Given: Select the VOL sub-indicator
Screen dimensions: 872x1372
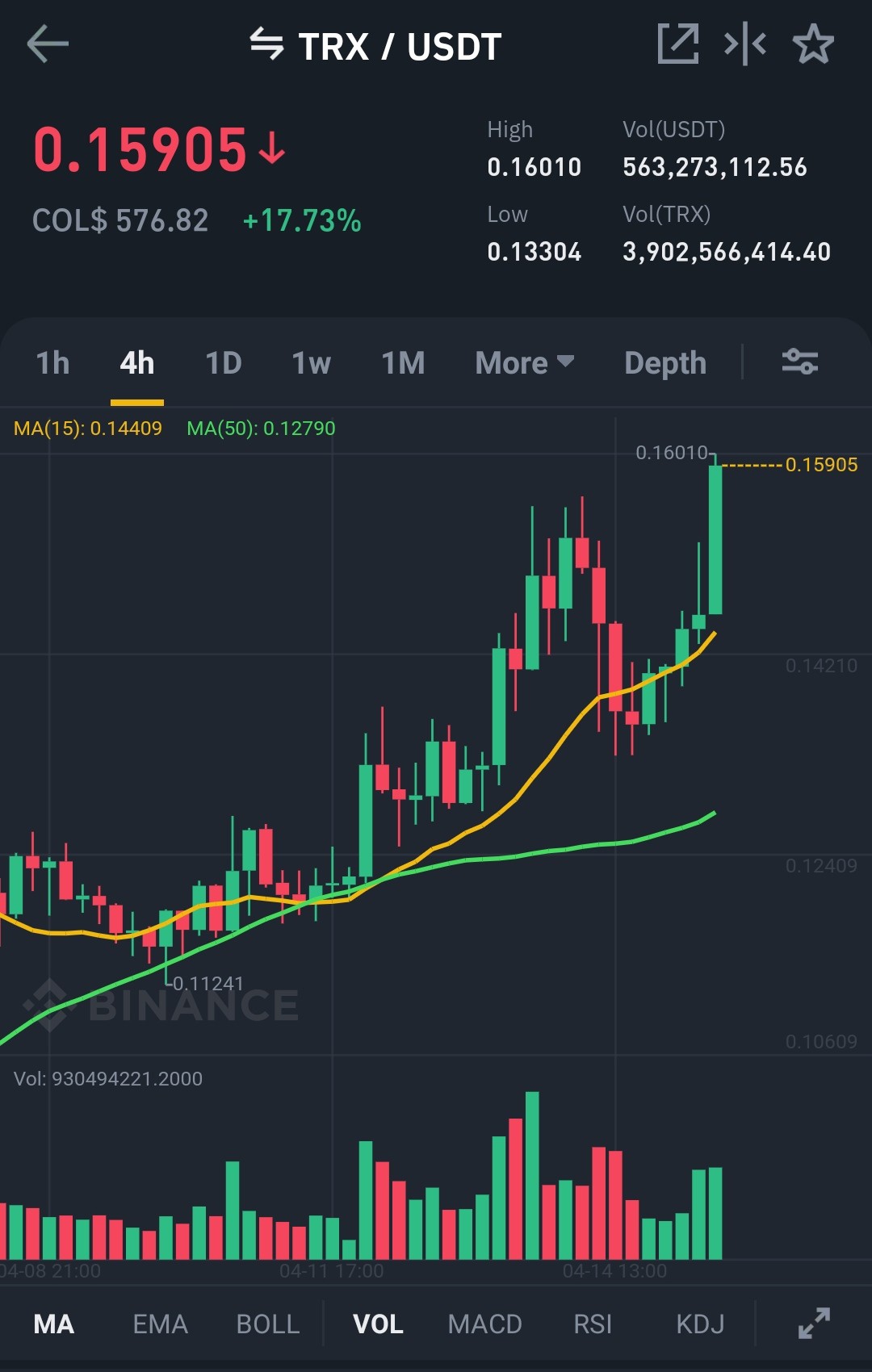Looking at the screenshot, I should pos(378,1324).
